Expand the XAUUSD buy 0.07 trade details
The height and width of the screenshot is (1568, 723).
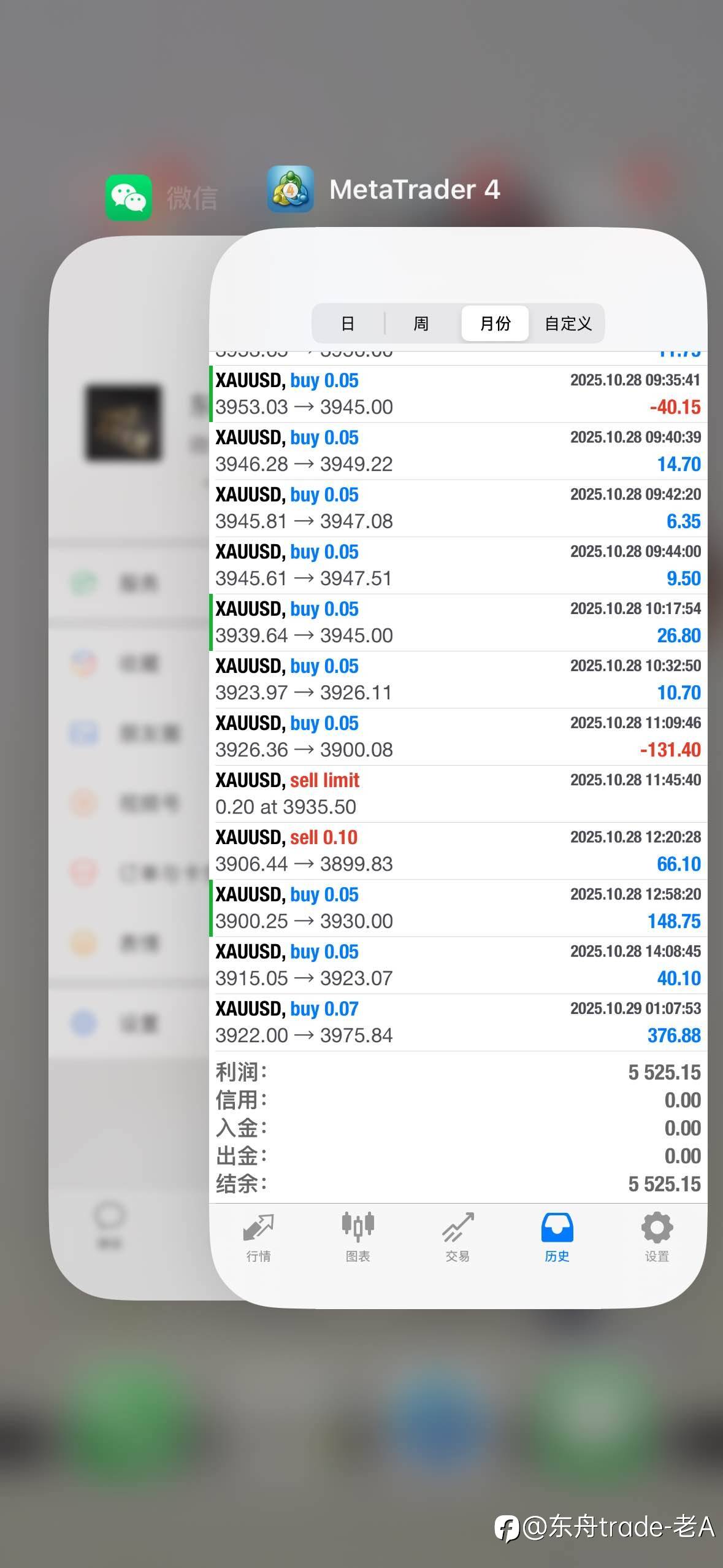tap(457, 1021)
